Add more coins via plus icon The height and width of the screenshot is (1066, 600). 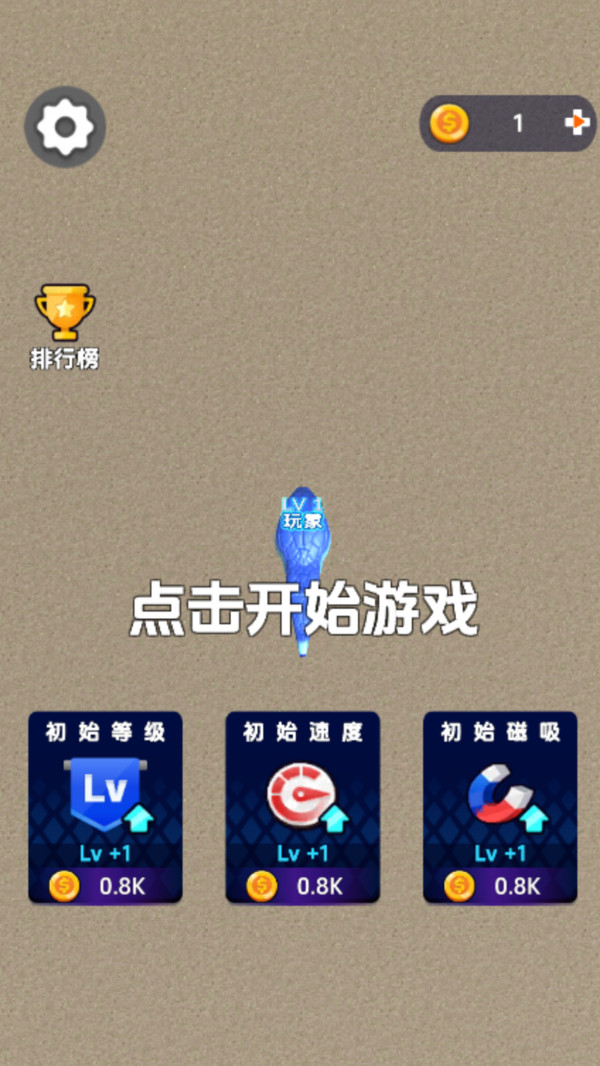tap(577, 122)
